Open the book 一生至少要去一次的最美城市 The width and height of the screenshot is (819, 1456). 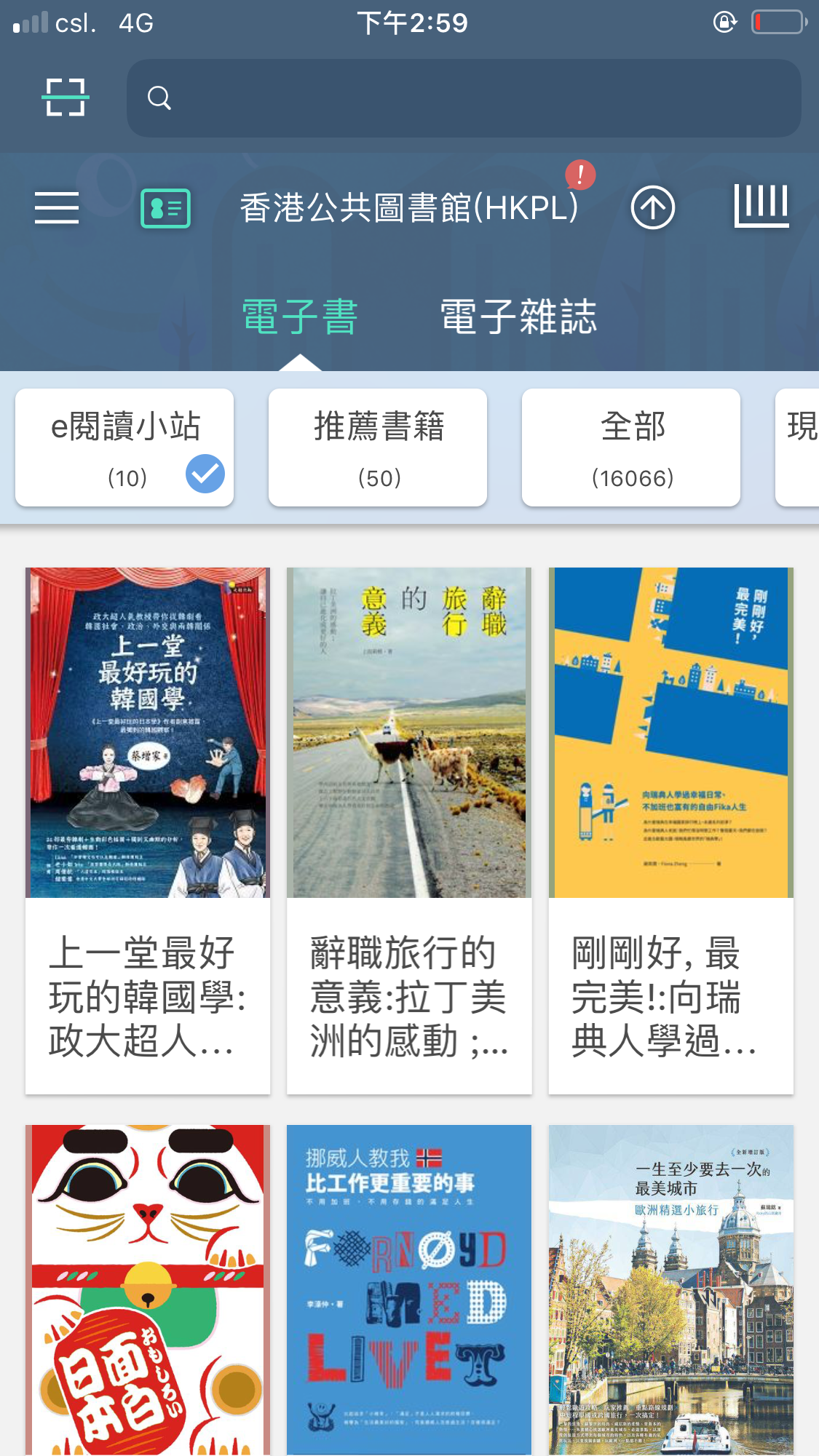click(x=670, y=1289)
